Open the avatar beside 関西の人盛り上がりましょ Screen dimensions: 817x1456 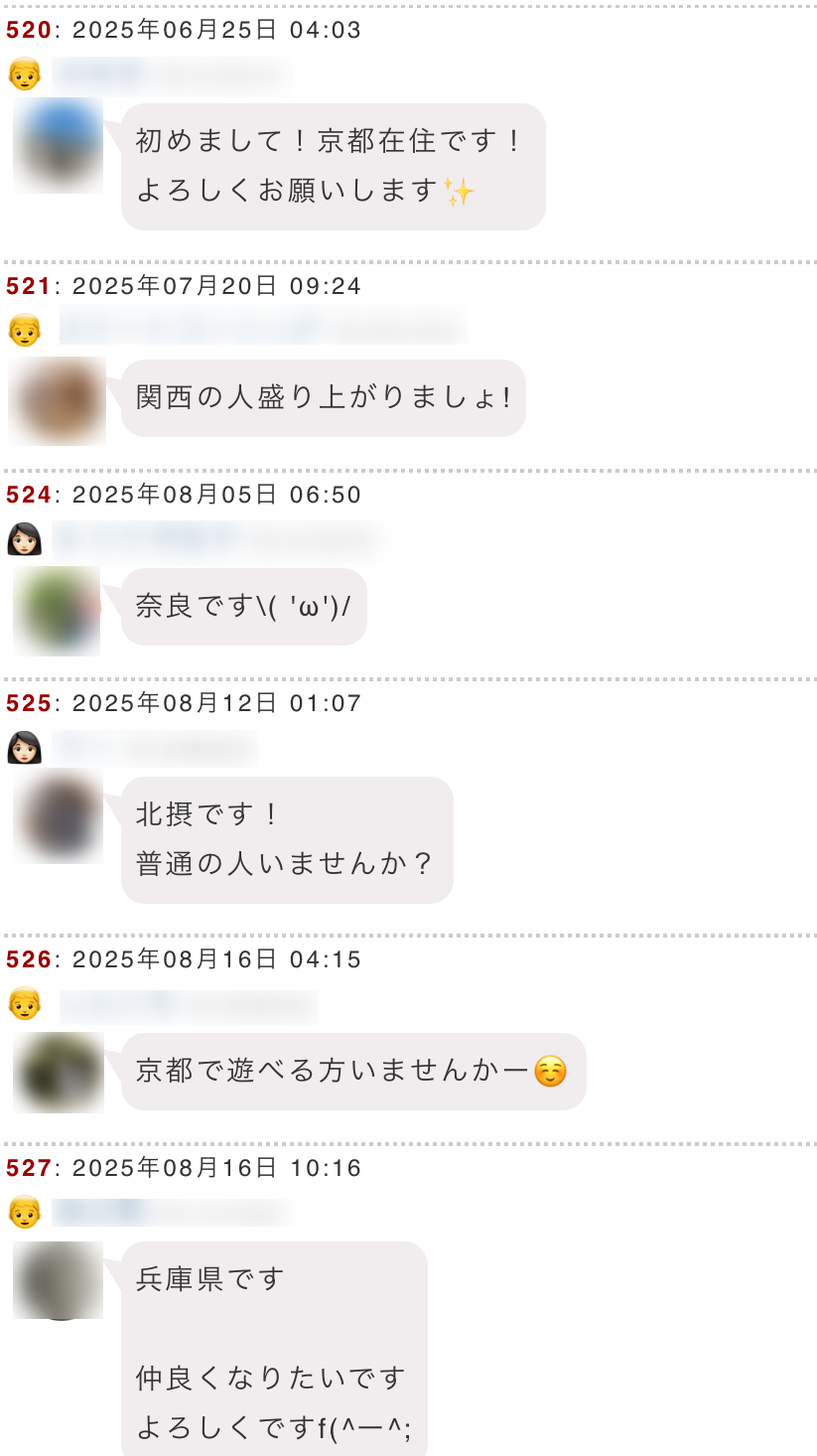click(x=58, y=400)
